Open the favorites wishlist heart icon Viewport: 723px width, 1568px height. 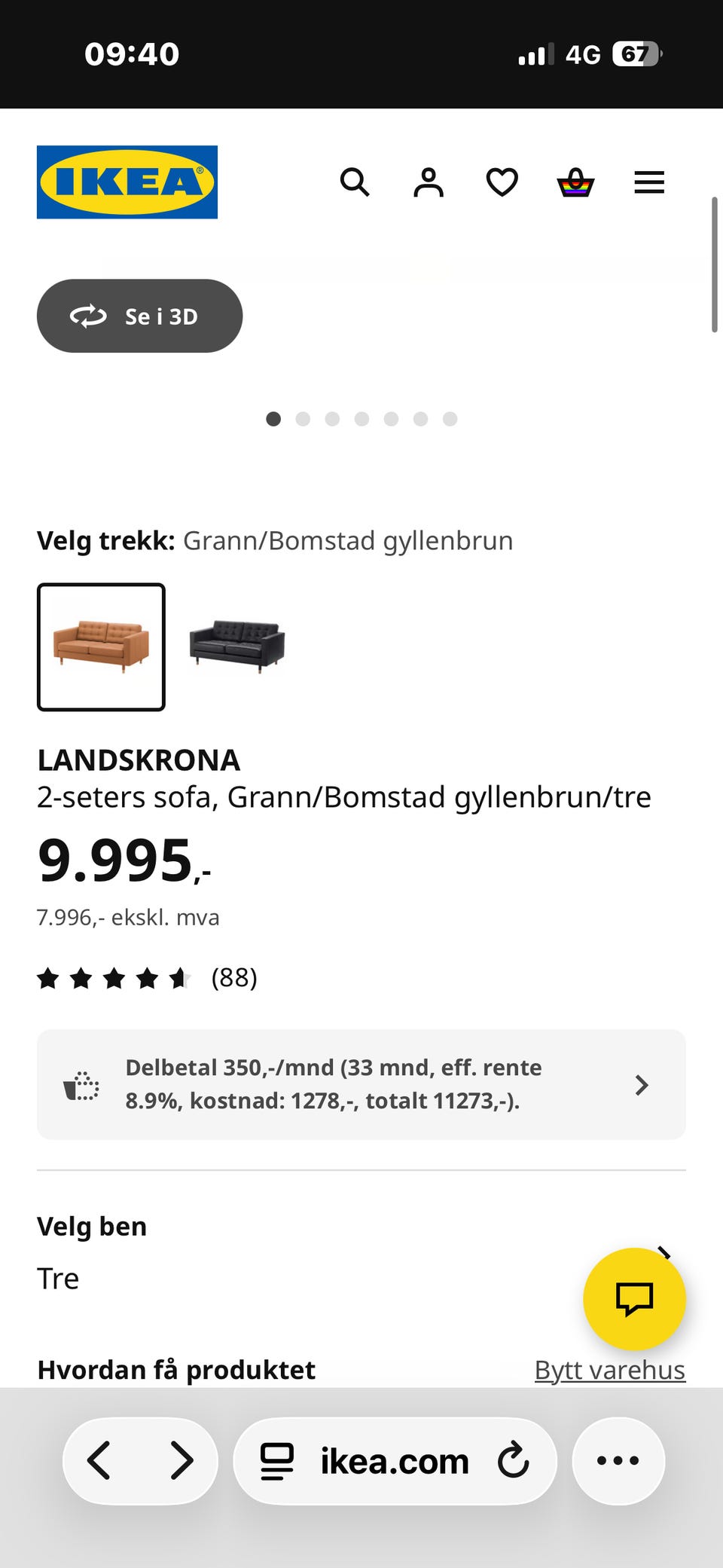[502, 182]
